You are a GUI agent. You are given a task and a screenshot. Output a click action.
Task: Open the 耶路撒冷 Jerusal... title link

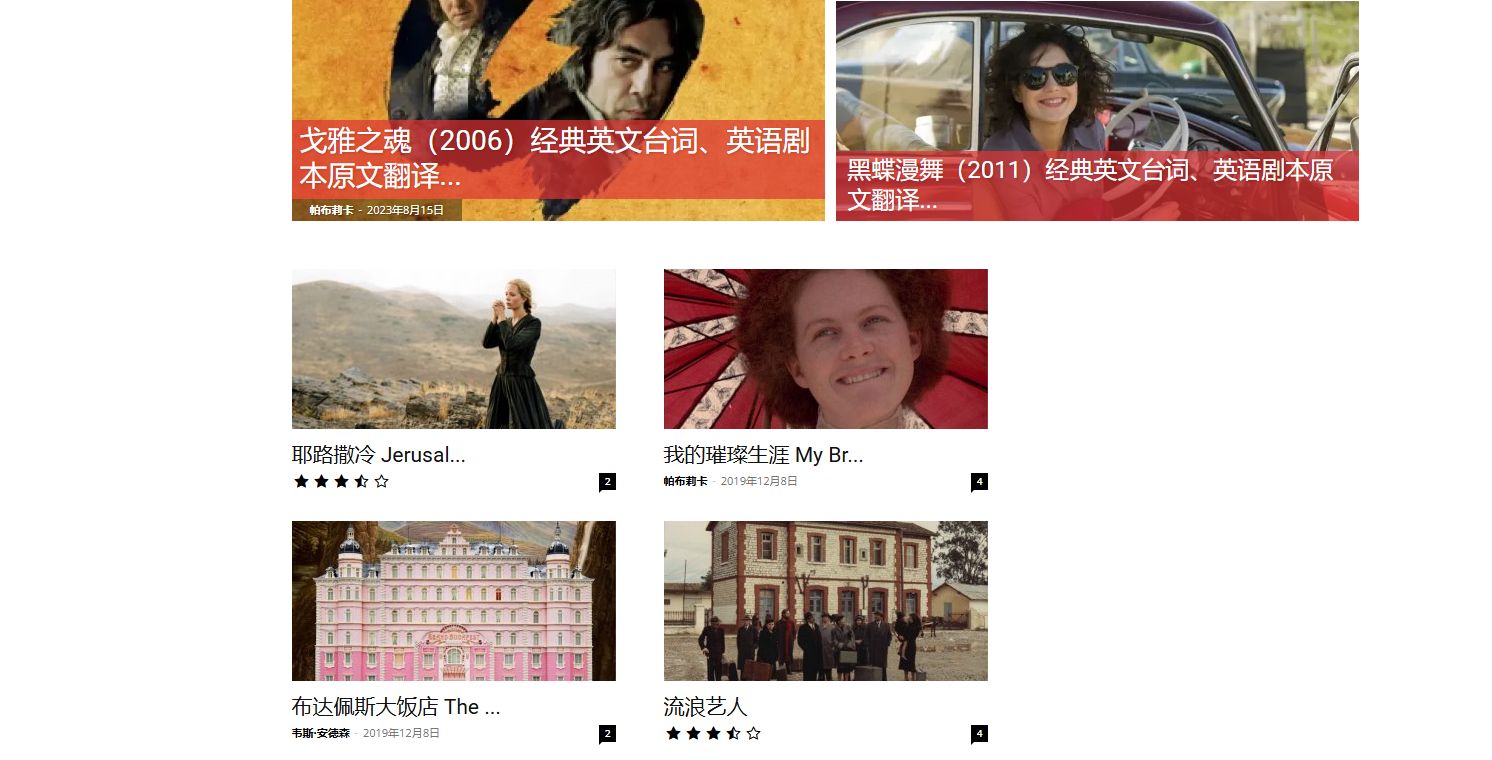pyautogui.click(x=378, y=455)
